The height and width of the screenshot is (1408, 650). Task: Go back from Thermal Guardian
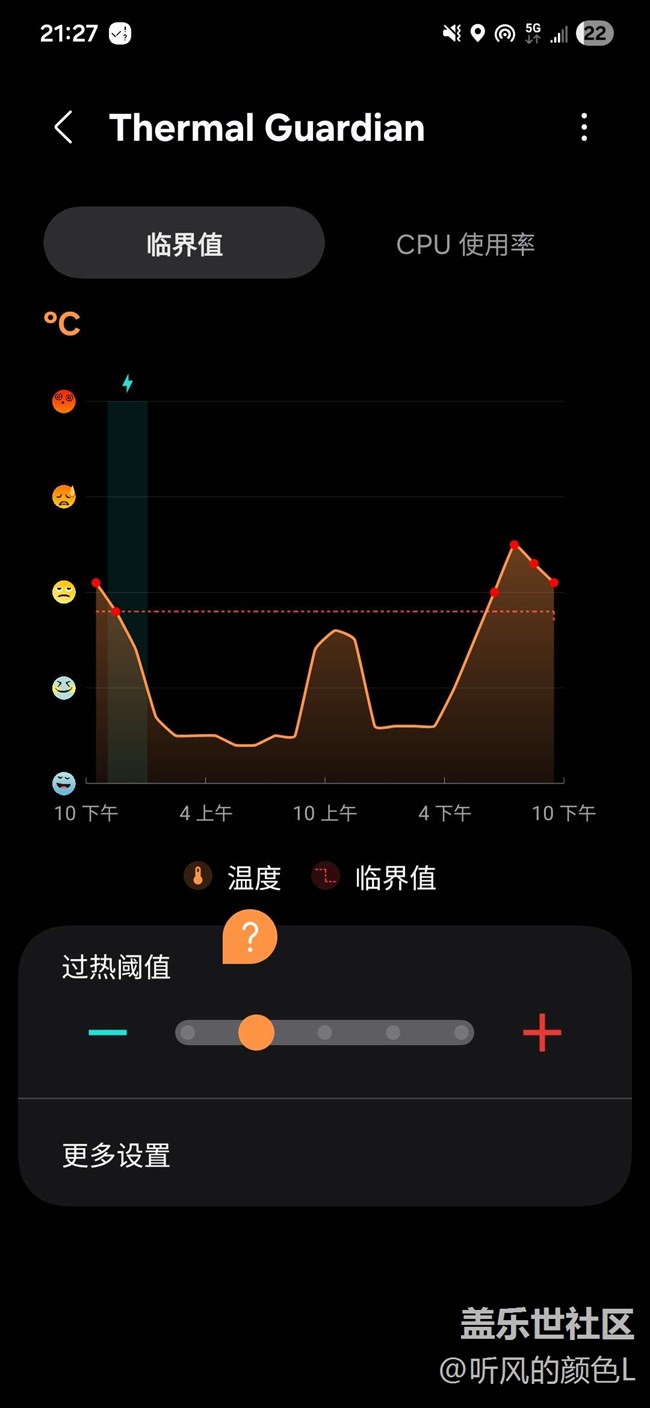pos(63,128)
